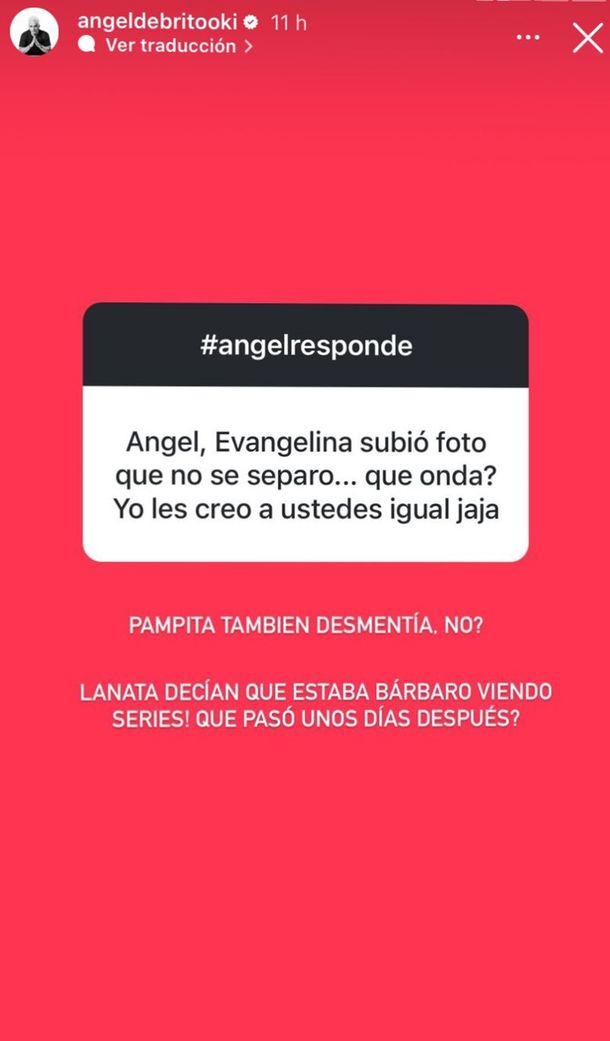The image size is (610, 1041).
Task: Tap Ver traducción to translate story
Action: click(170, 46)
